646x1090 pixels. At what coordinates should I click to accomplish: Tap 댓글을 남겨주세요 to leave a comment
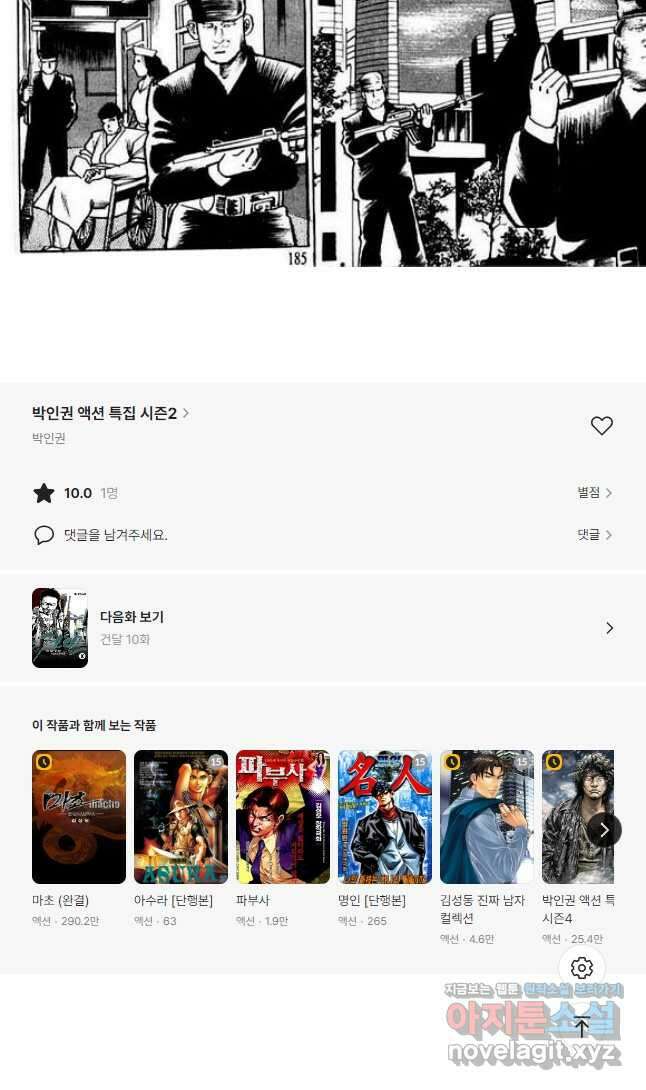pos(115,535)
